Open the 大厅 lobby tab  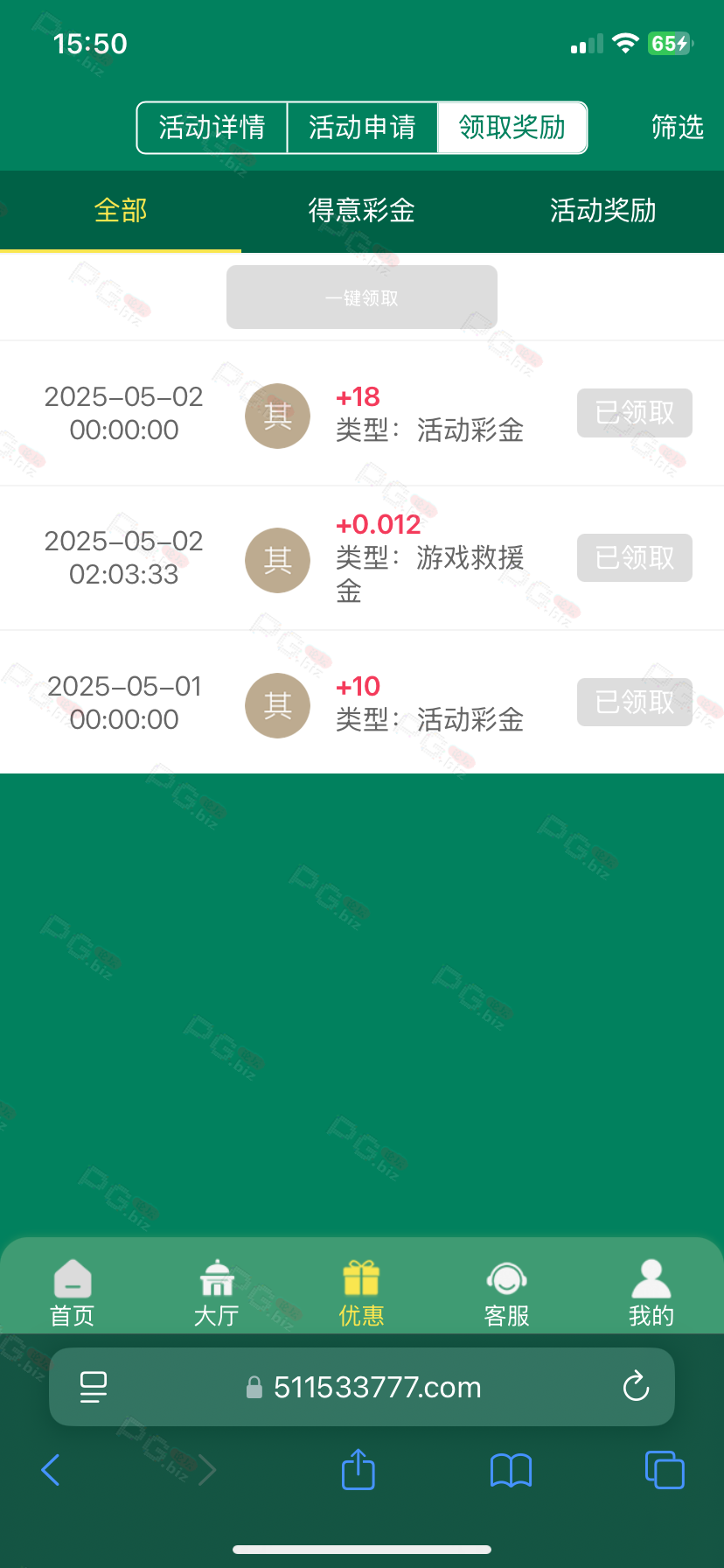(x=217, y=1293)
